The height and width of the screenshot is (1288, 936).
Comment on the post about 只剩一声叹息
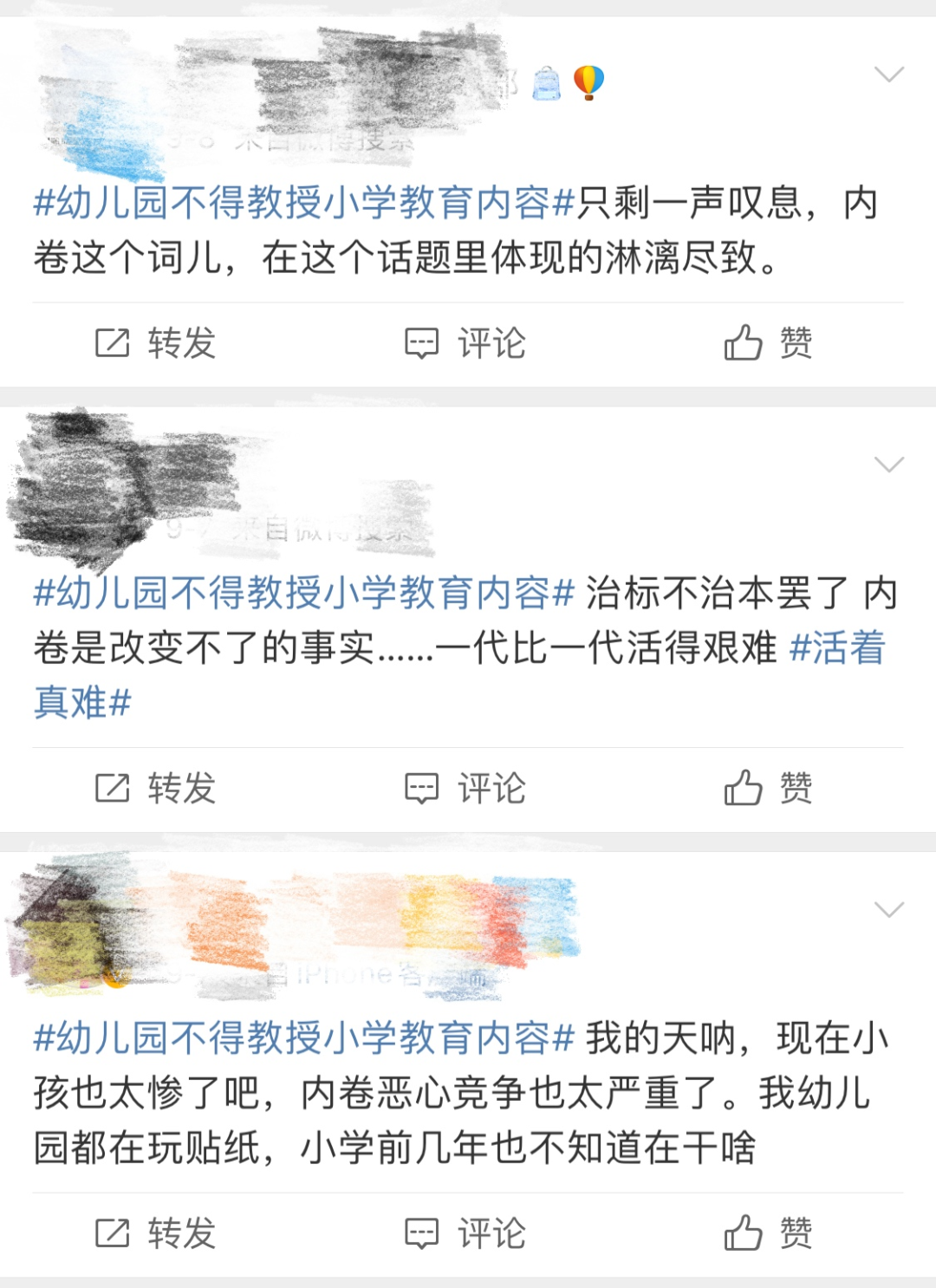coord(465,343)
